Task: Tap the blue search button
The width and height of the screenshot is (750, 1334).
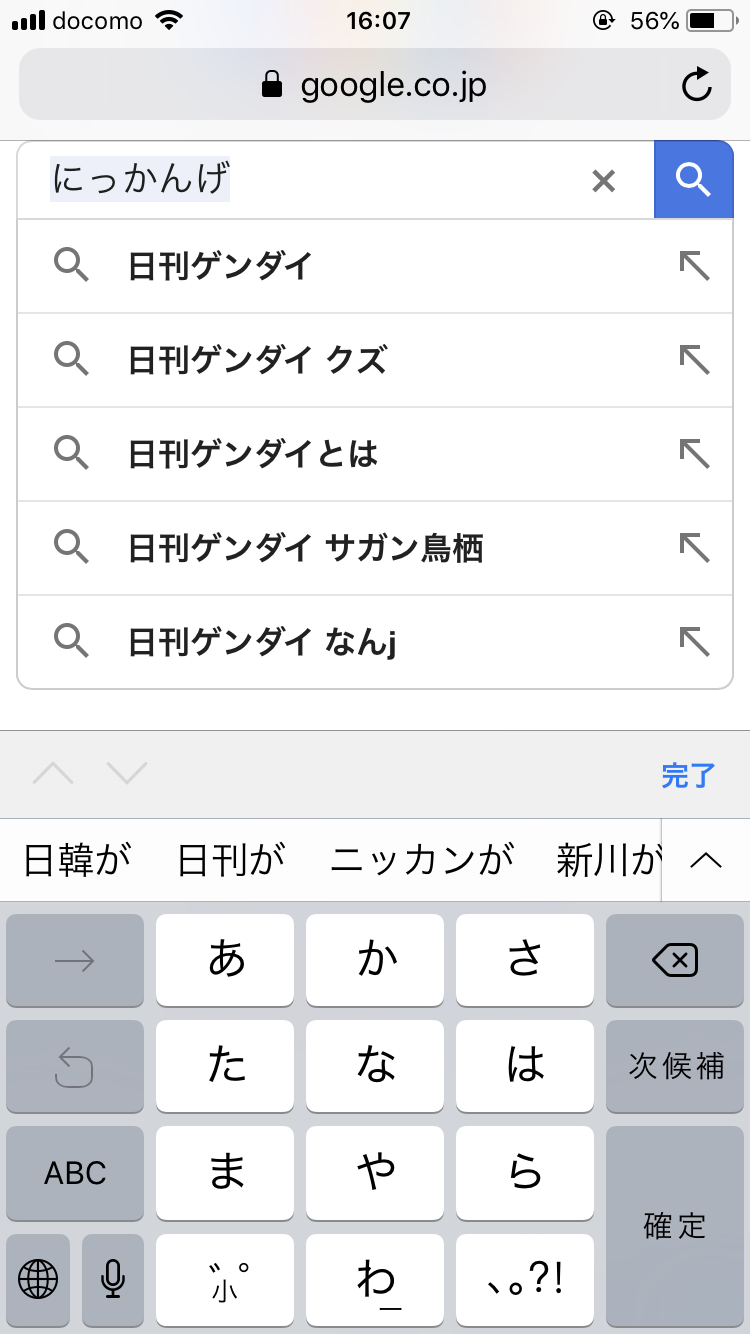Action: click(693, 180)
